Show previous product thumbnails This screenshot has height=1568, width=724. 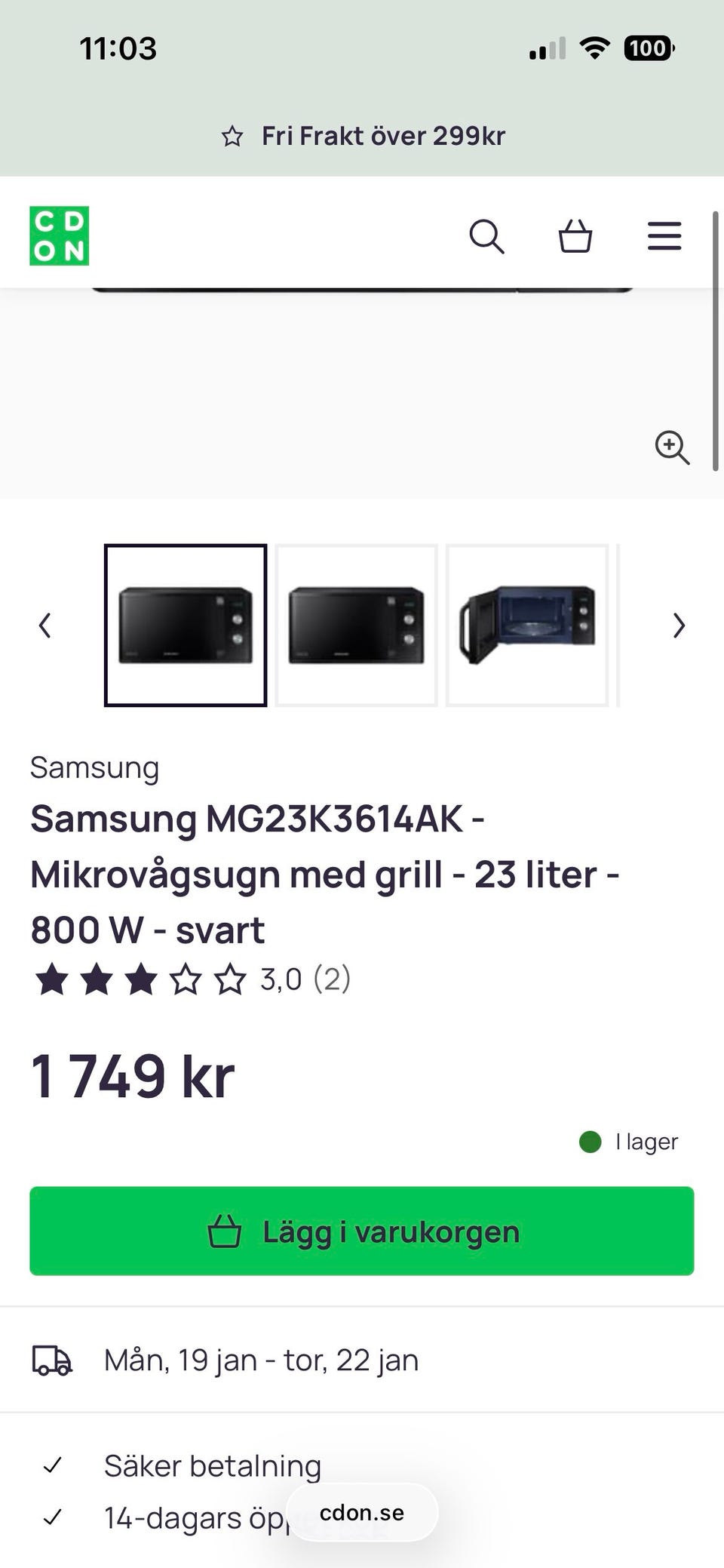pyautogui.click(x=45, y=626)
